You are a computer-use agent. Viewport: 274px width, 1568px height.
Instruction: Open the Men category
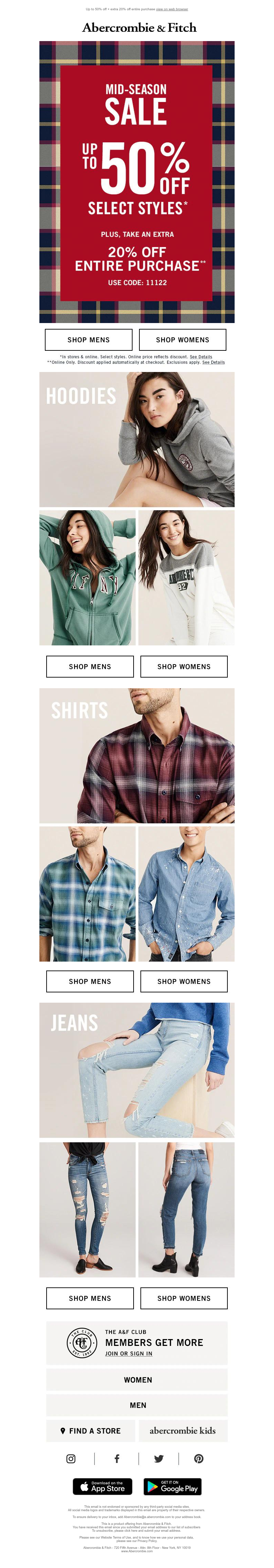(137, 1405)
